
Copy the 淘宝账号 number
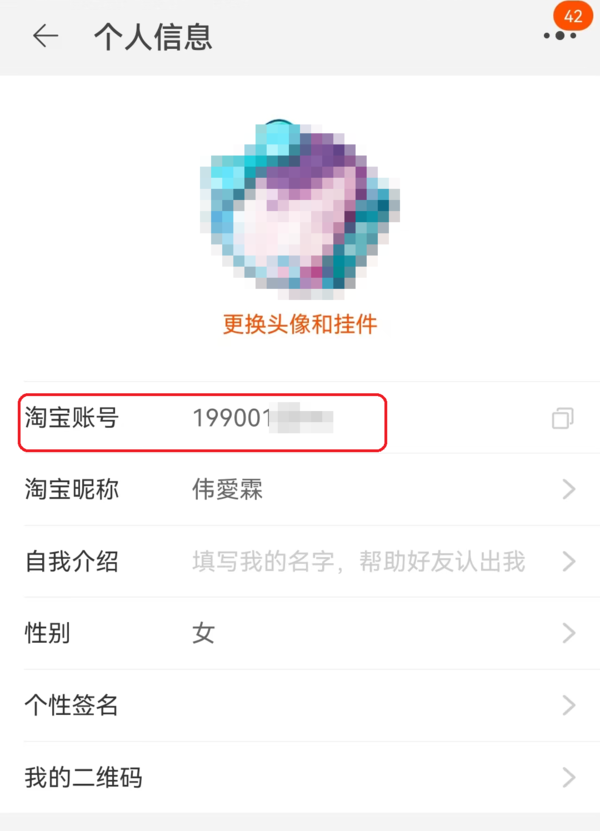[x=562, y=419]
